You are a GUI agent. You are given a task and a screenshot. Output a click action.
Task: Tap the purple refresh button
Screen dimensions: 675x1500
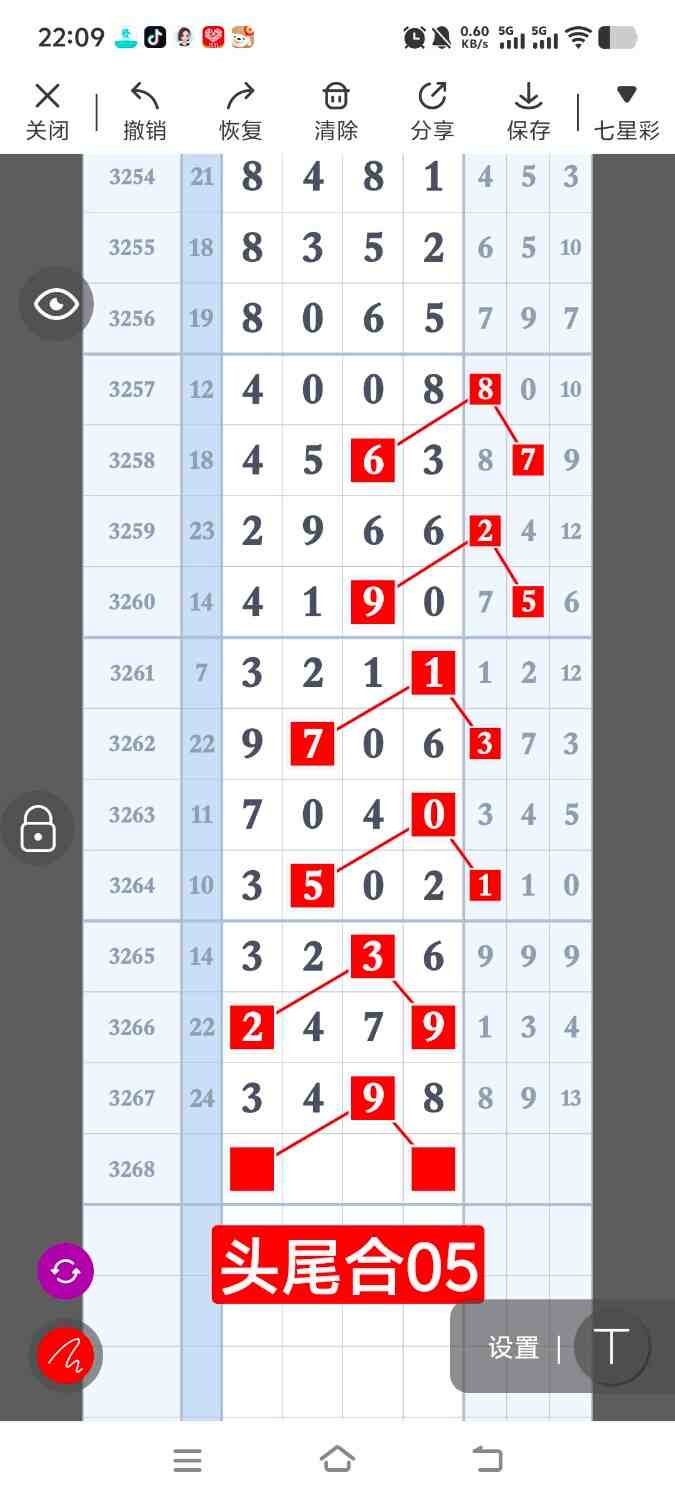pyautogui.click(x=65, y=1271)
